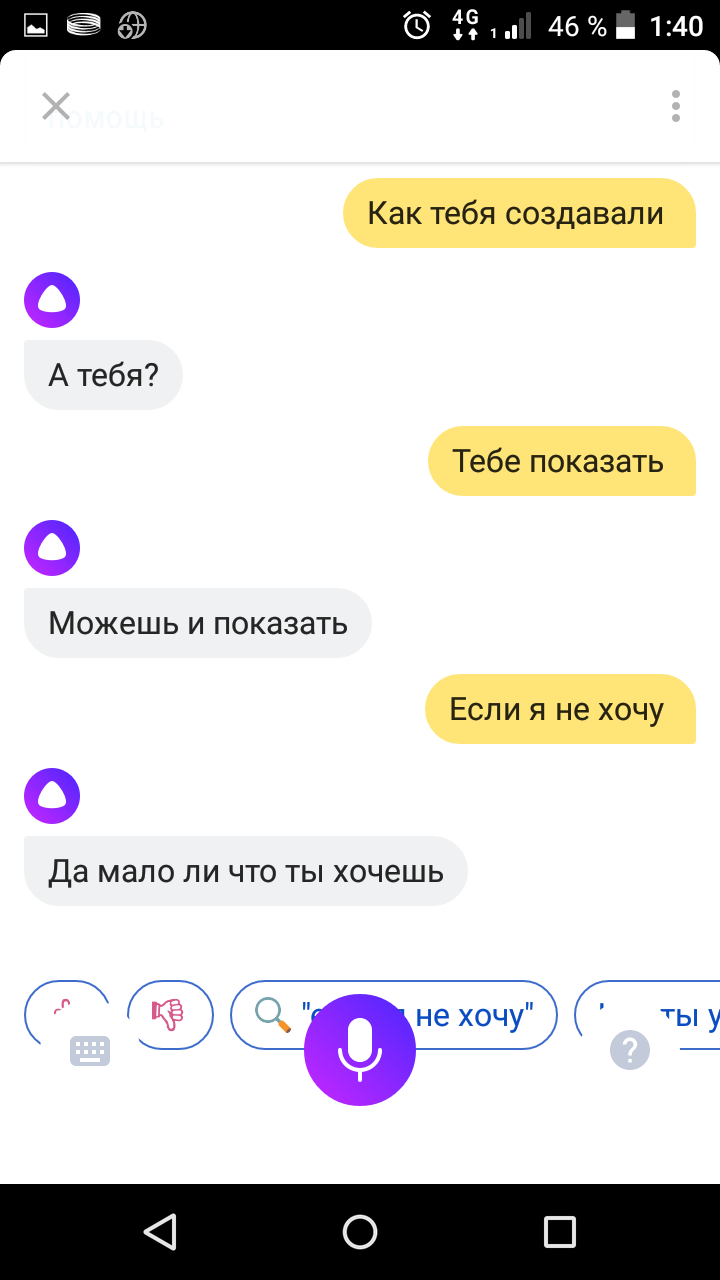This screenshot has height=1280, width=720.
Task: Open the question mark help icon
Action: [630, 1049]
